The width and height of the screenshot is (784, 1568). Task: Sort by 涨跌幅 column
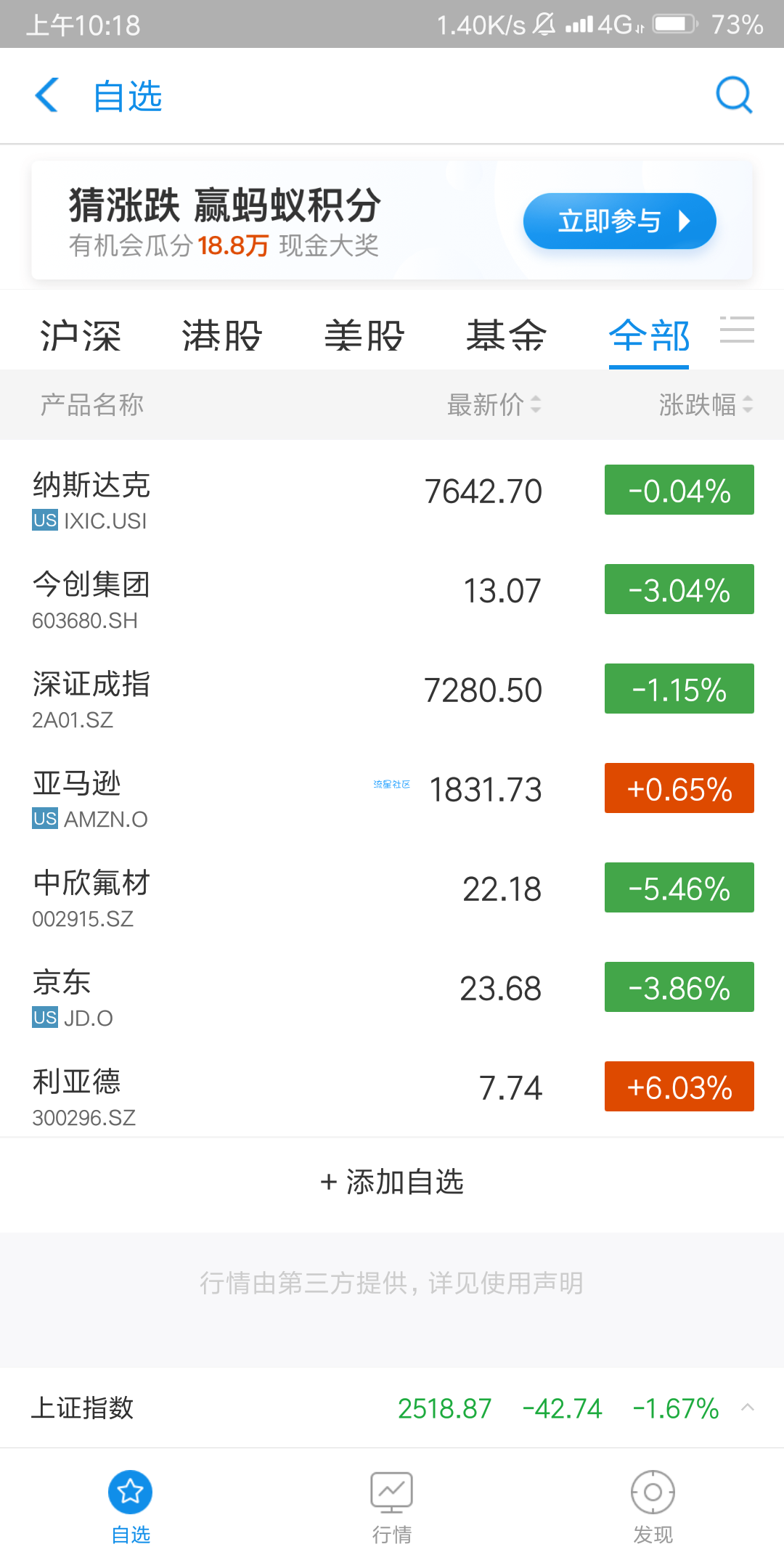(706, 404)
